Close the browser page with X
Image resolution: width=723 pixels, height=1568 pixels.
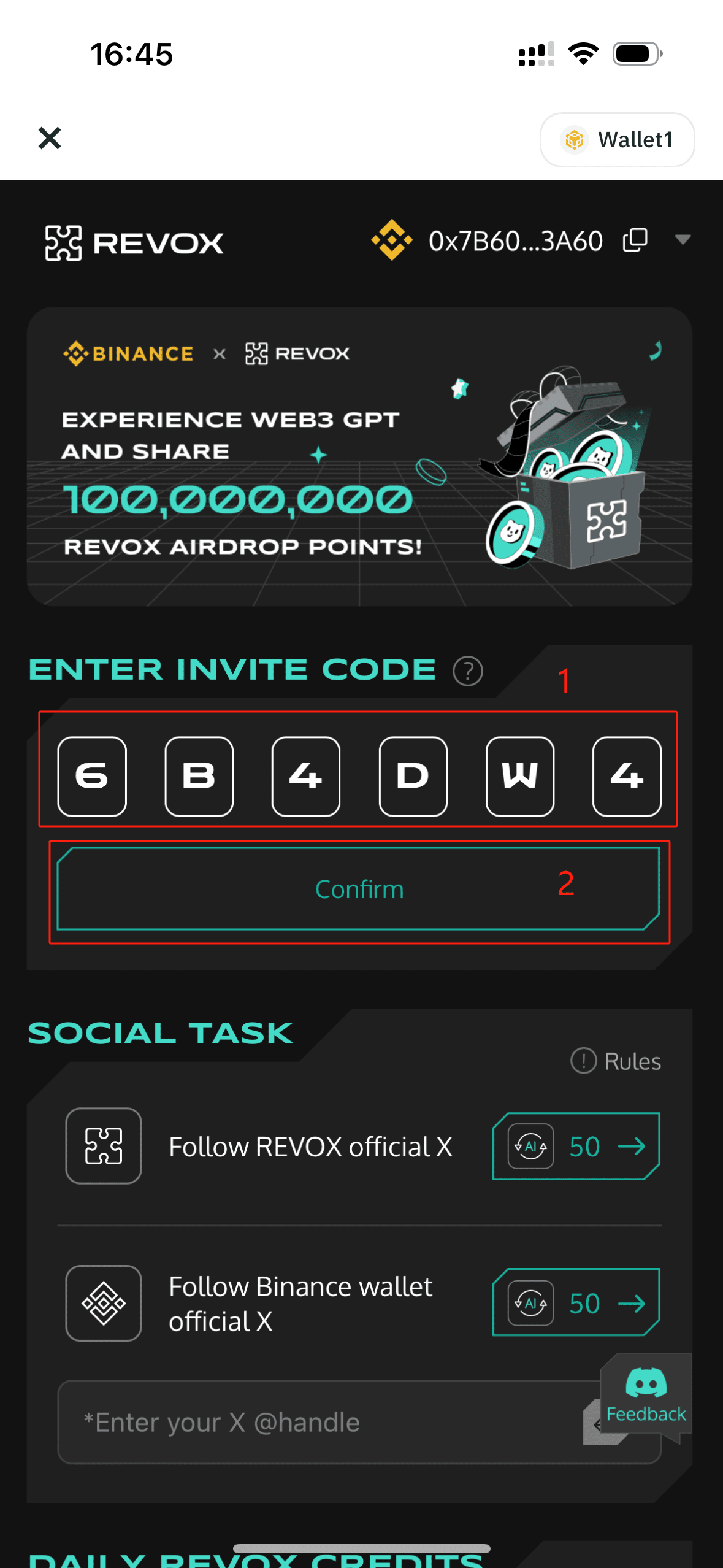[x=50, y=138]
